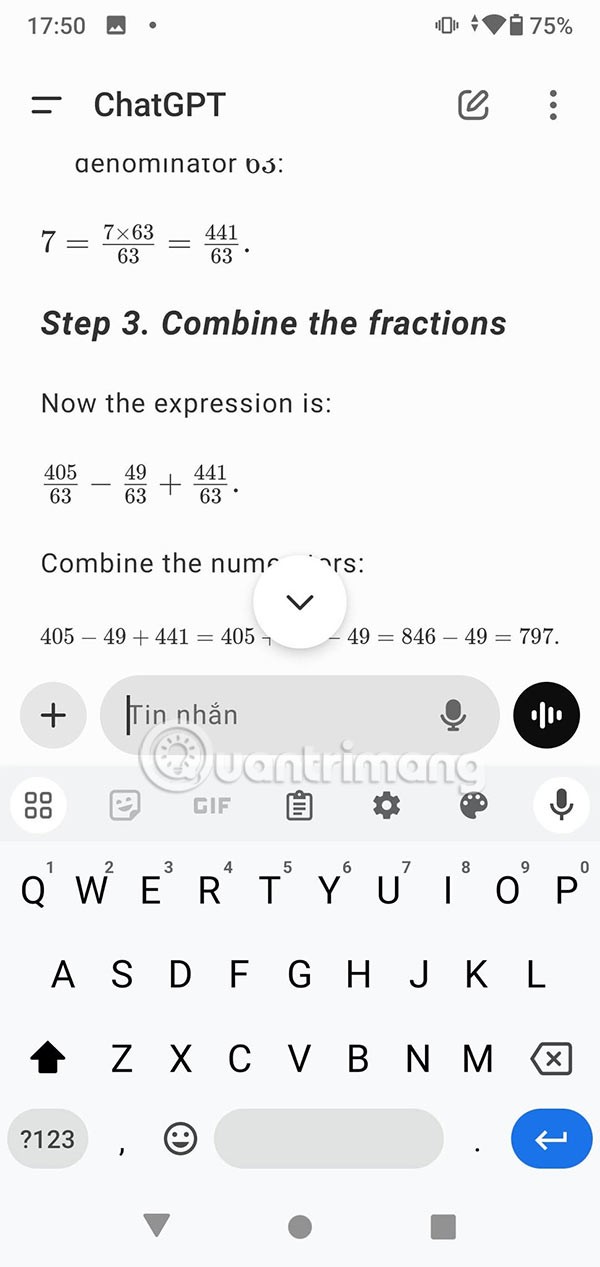
Task: Jump to bottom with the down-arrow button
Action: coord(300,602)
